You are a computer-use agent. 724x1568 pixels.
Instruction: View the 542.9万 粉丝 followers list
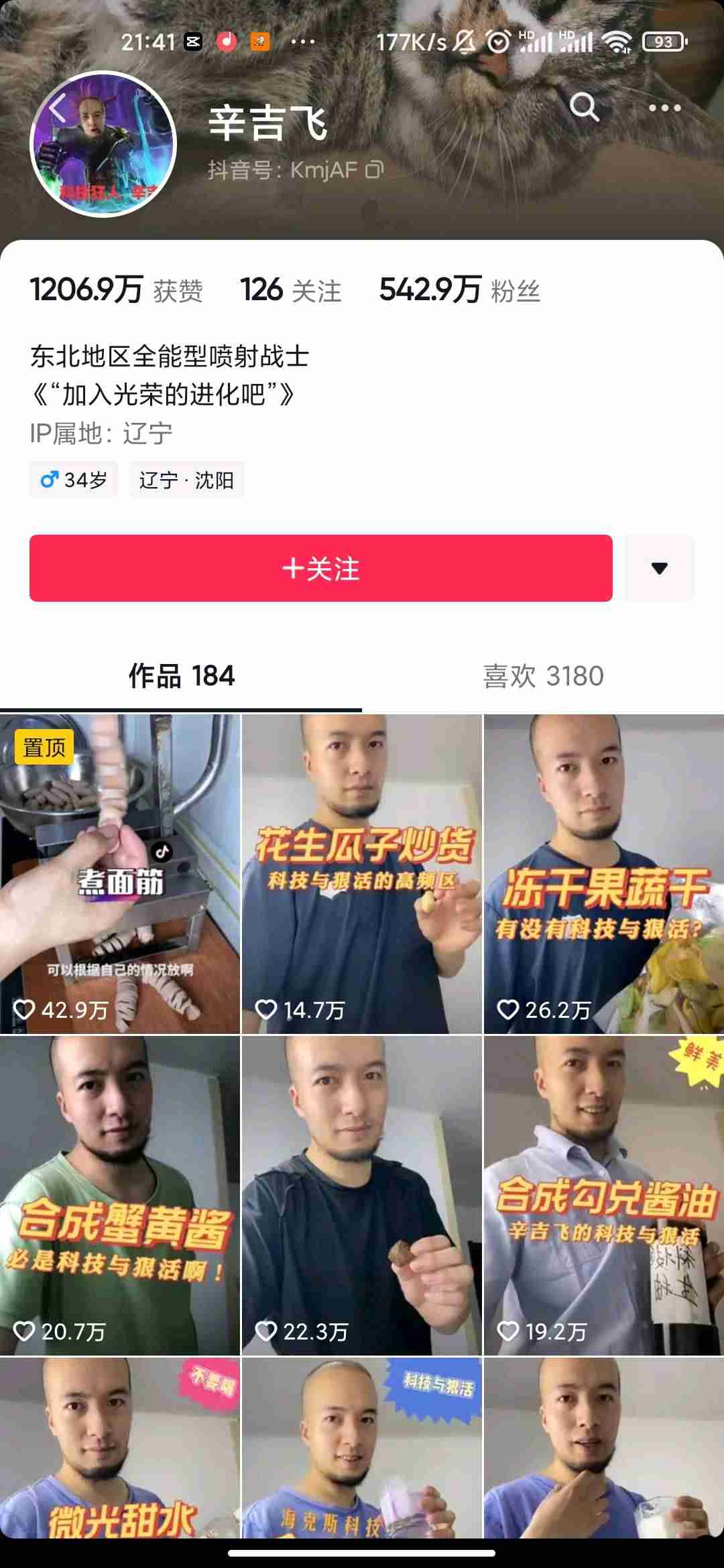[460, 290]
